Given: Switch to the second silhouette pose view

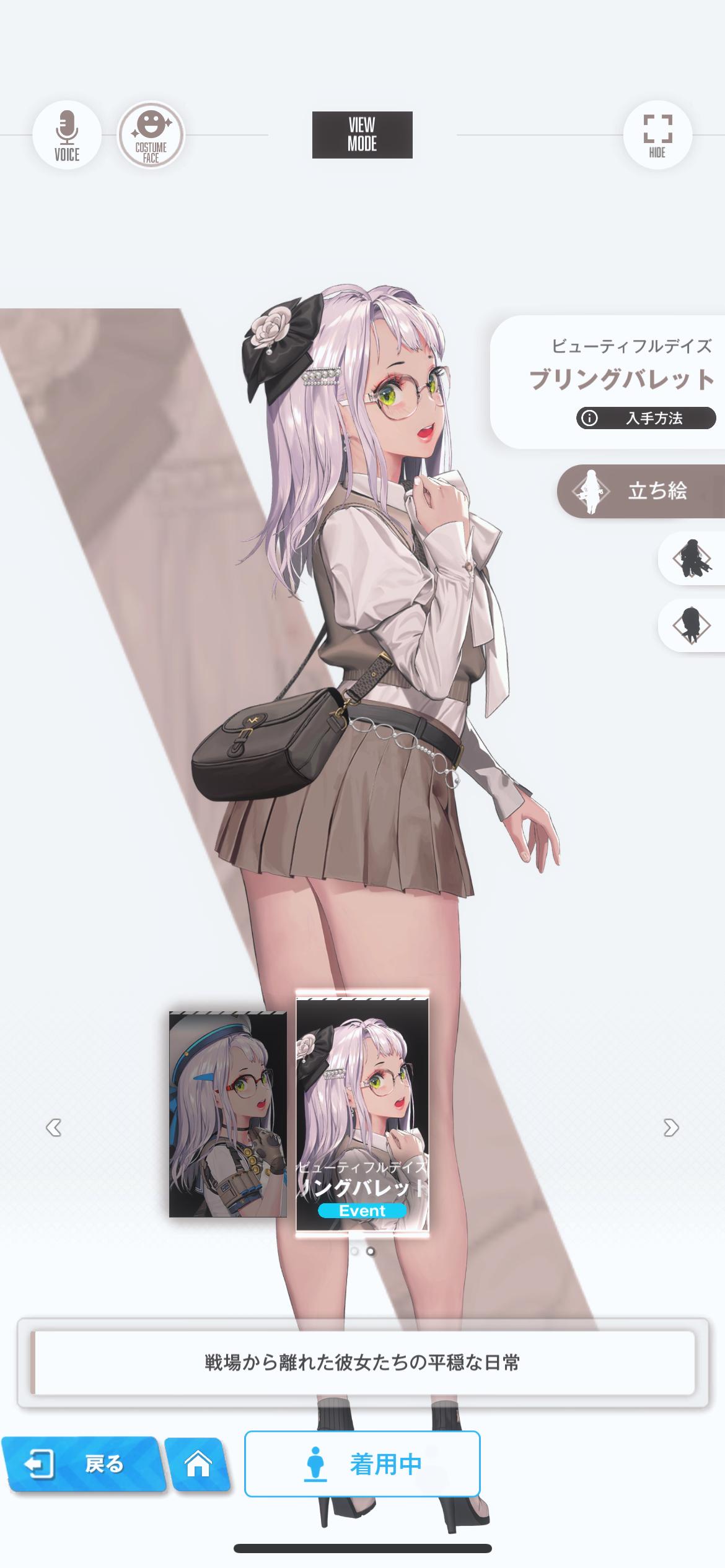Looking at the screenshot, I should point(691,559).
